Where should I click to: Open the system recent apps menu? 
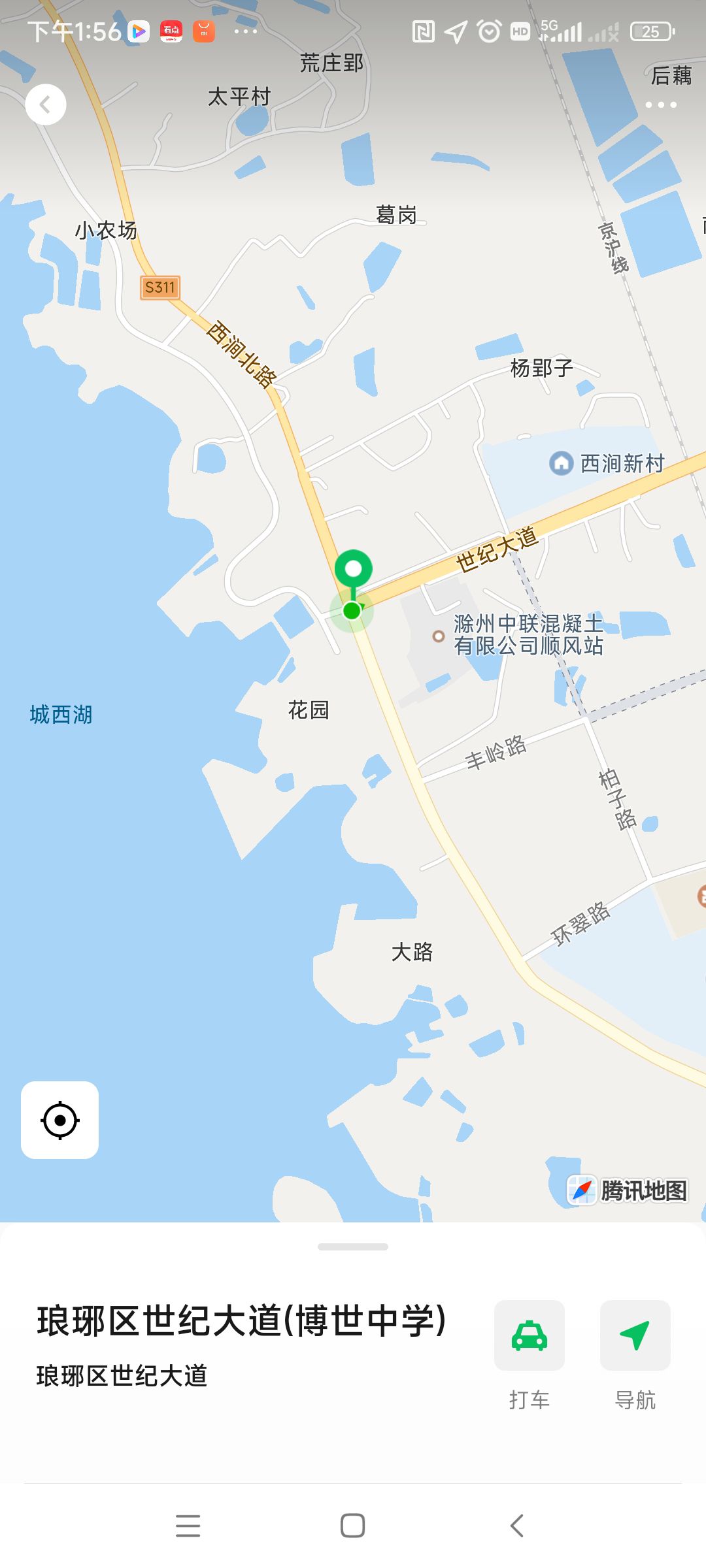click(x=188, y=1526)
